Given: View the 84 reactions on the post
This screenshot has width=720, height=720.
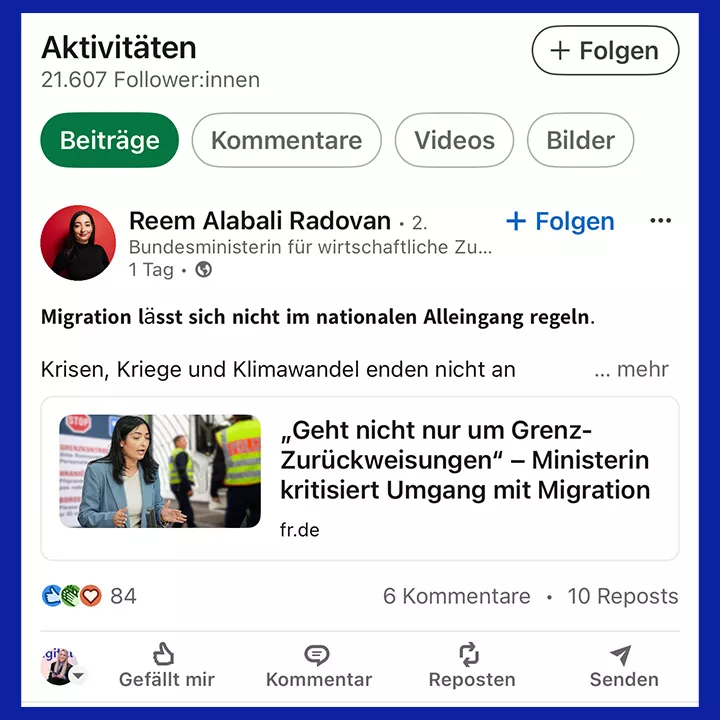Looking at the screenshot, I should 89,596.
